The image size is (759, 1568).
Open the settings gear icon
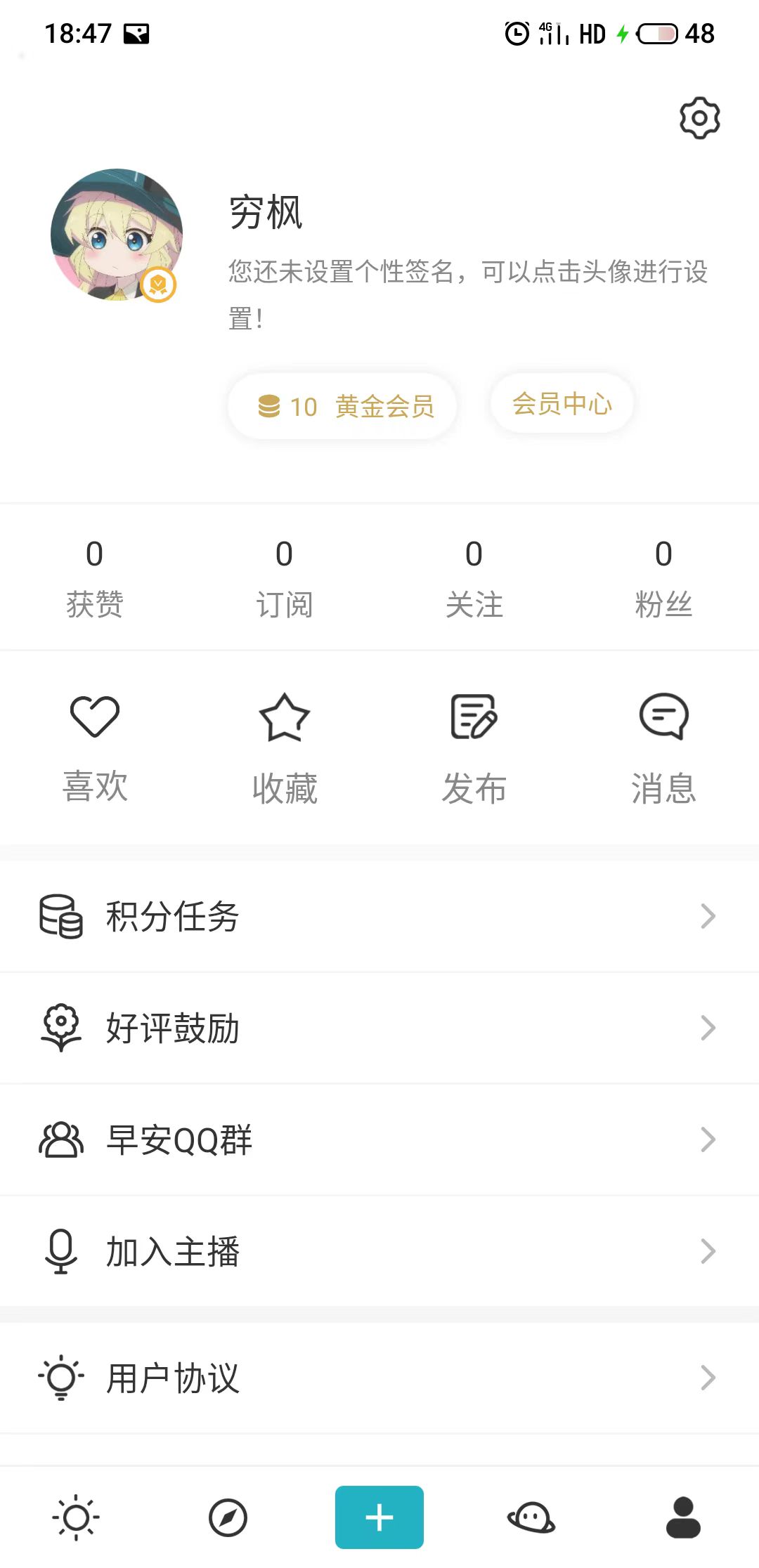[x=699, y=118]
